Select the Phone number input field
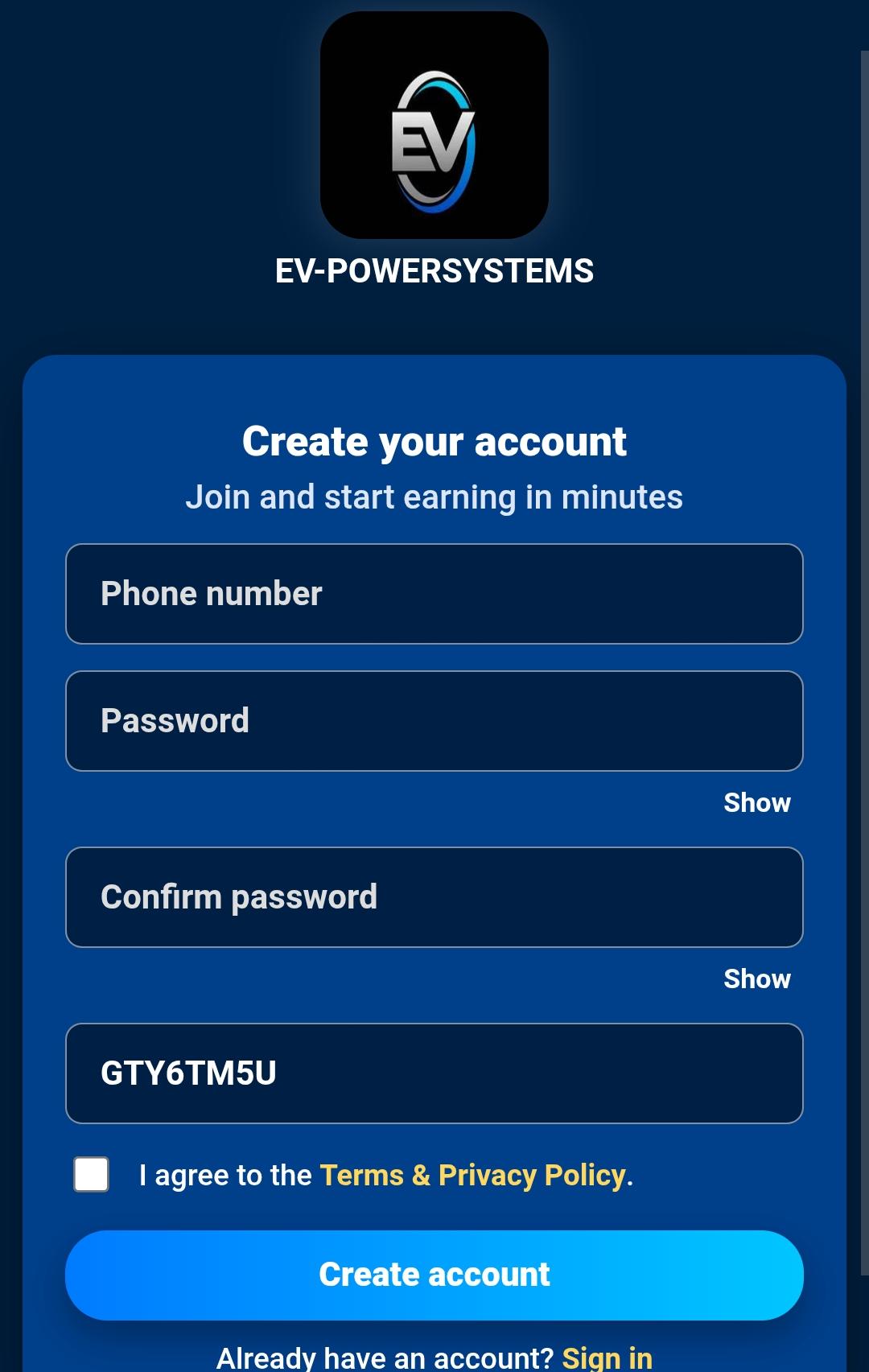 pyautogui.click(x=434, y=593)
